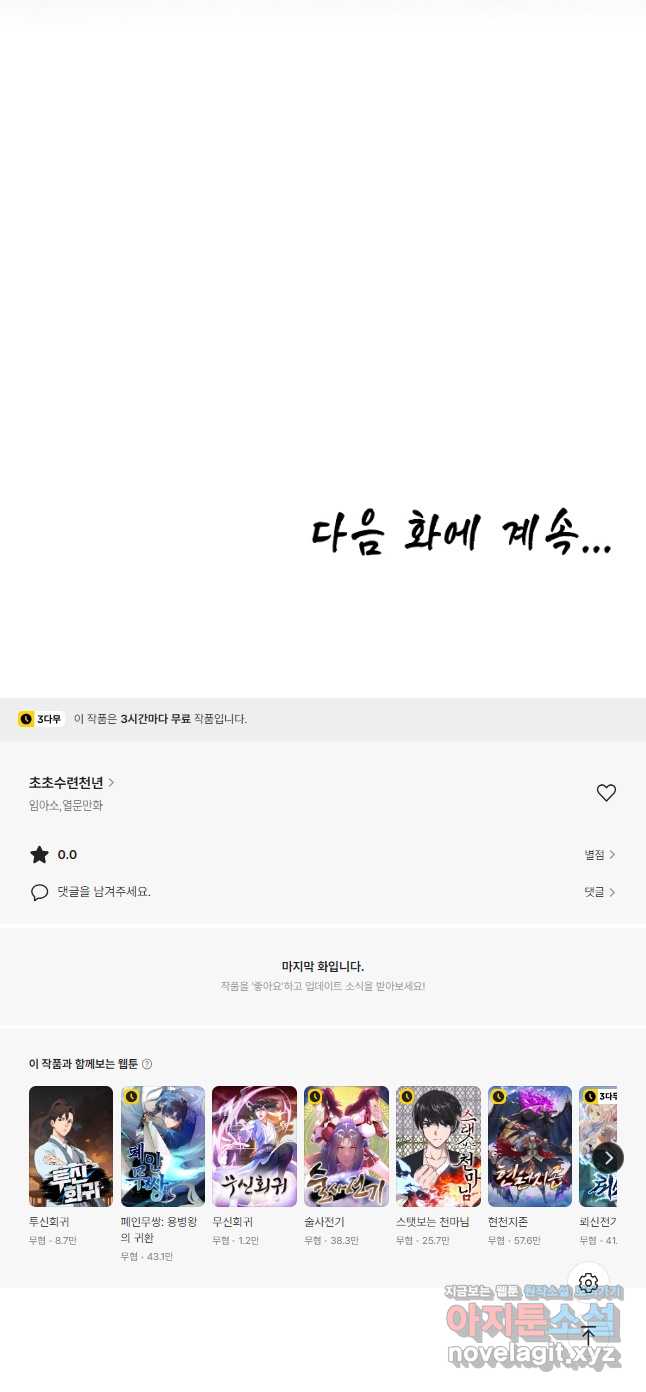Like this webtoon with the heart icon

click(606, 793)
